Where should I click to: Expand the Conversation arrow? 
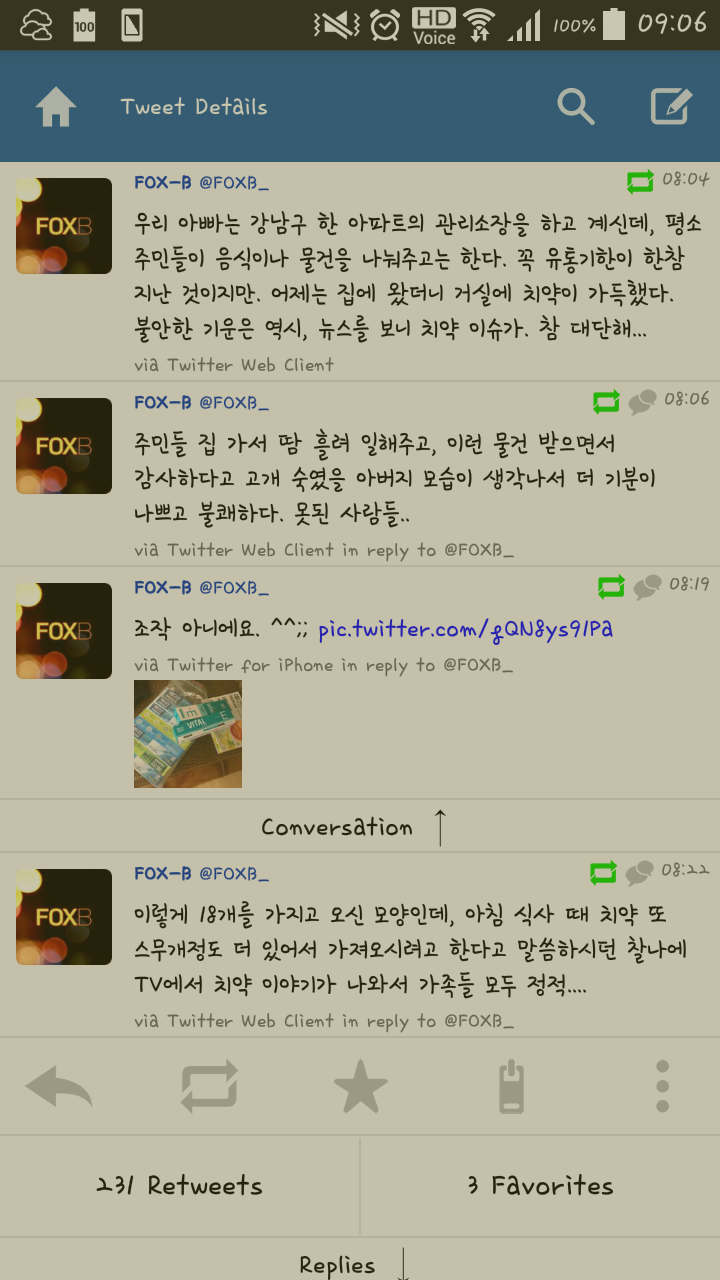point(440,827)
